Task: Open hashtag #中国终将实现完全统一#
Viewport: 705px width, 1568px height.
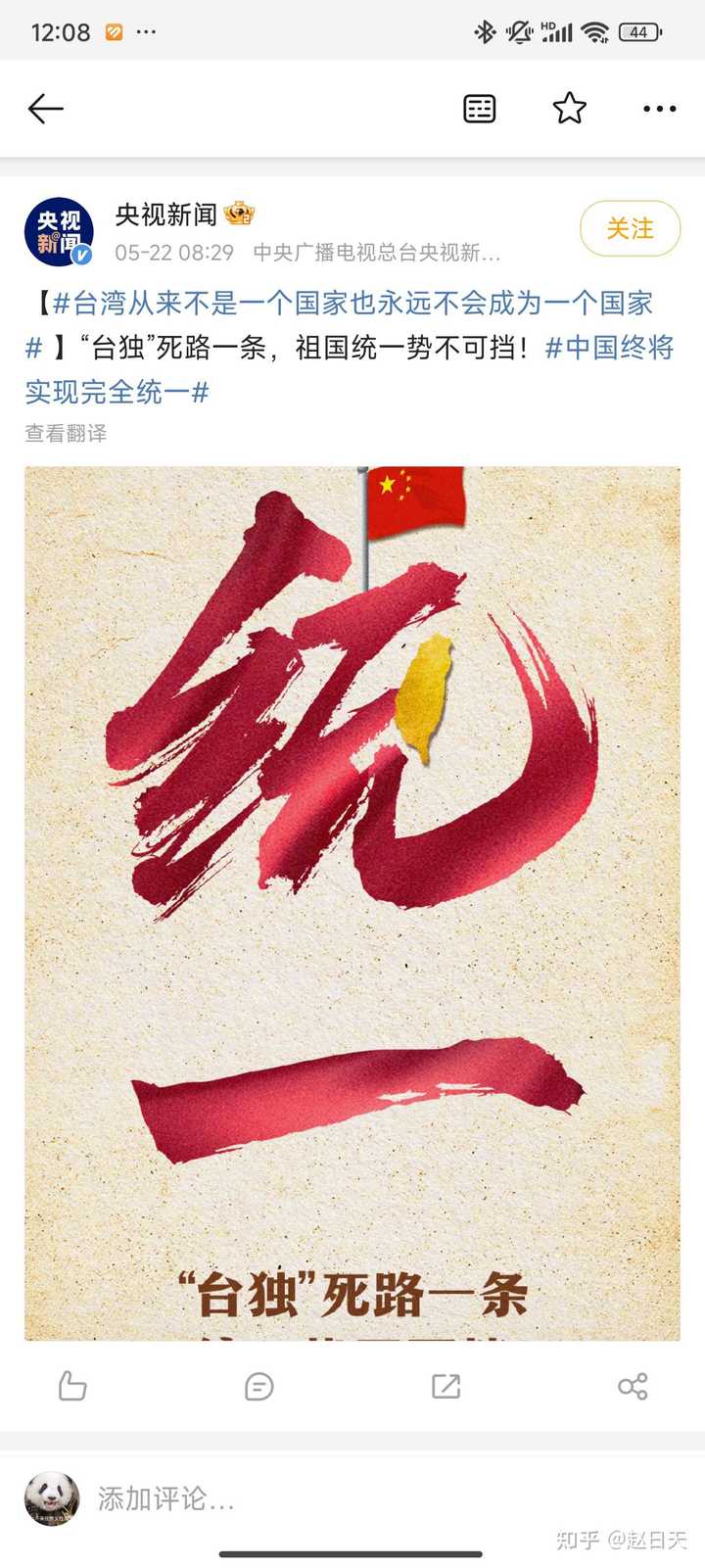Action: (350, 370)
